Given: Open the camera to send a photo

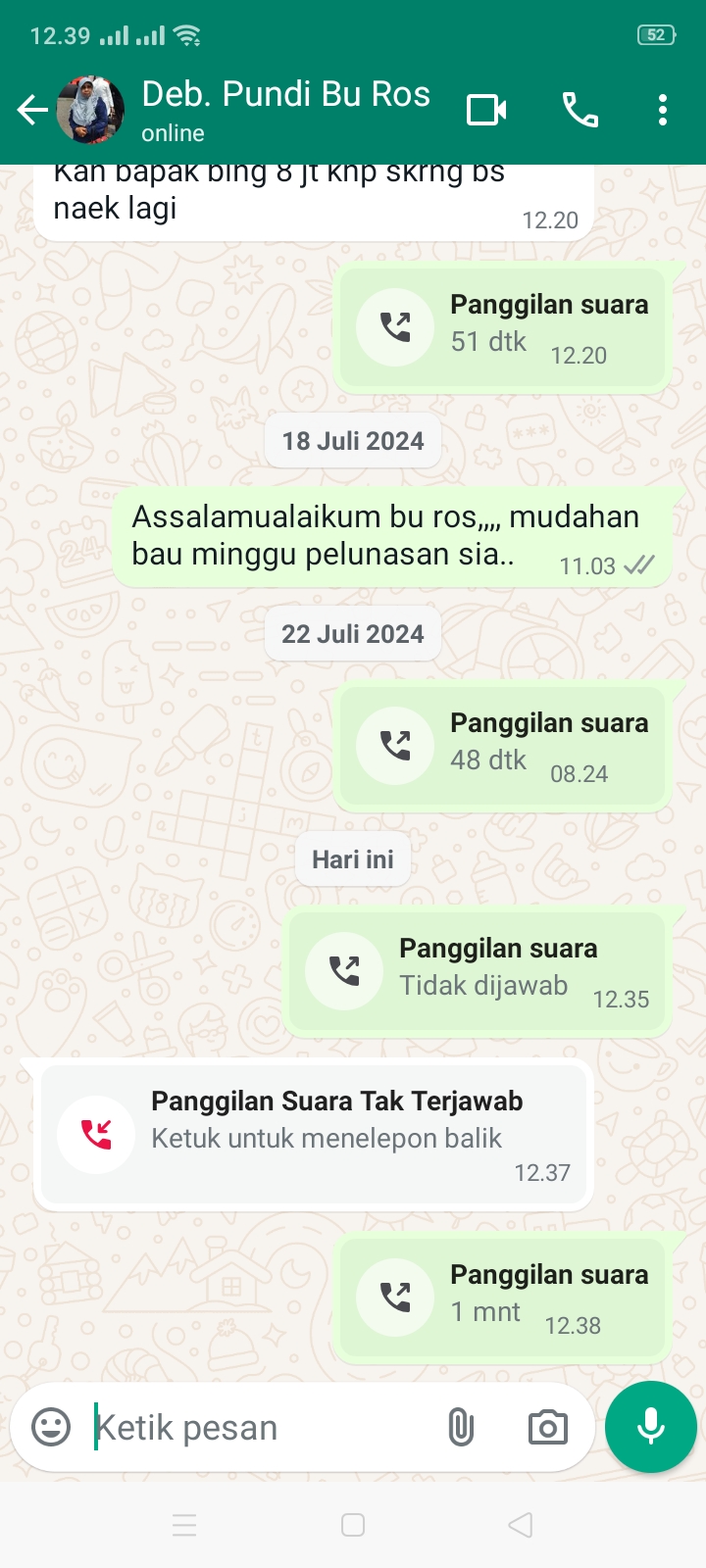Looking at the screenshot, I should [547, 1427].
